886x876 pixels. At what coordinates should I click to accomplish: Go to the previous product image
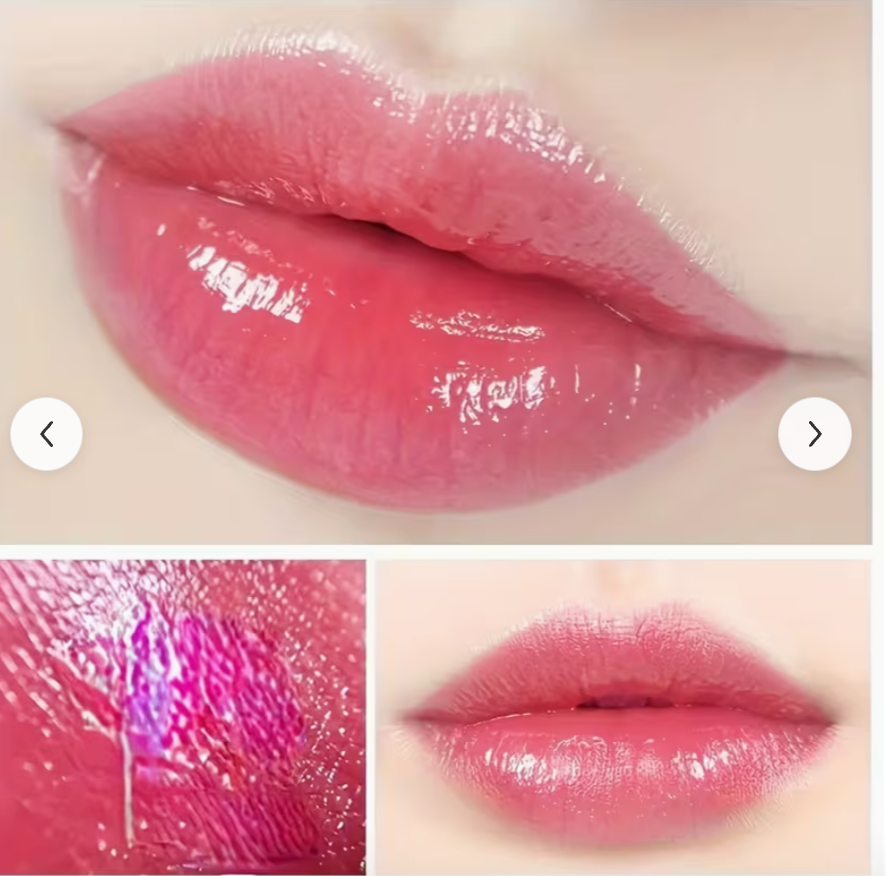(46, 434)
